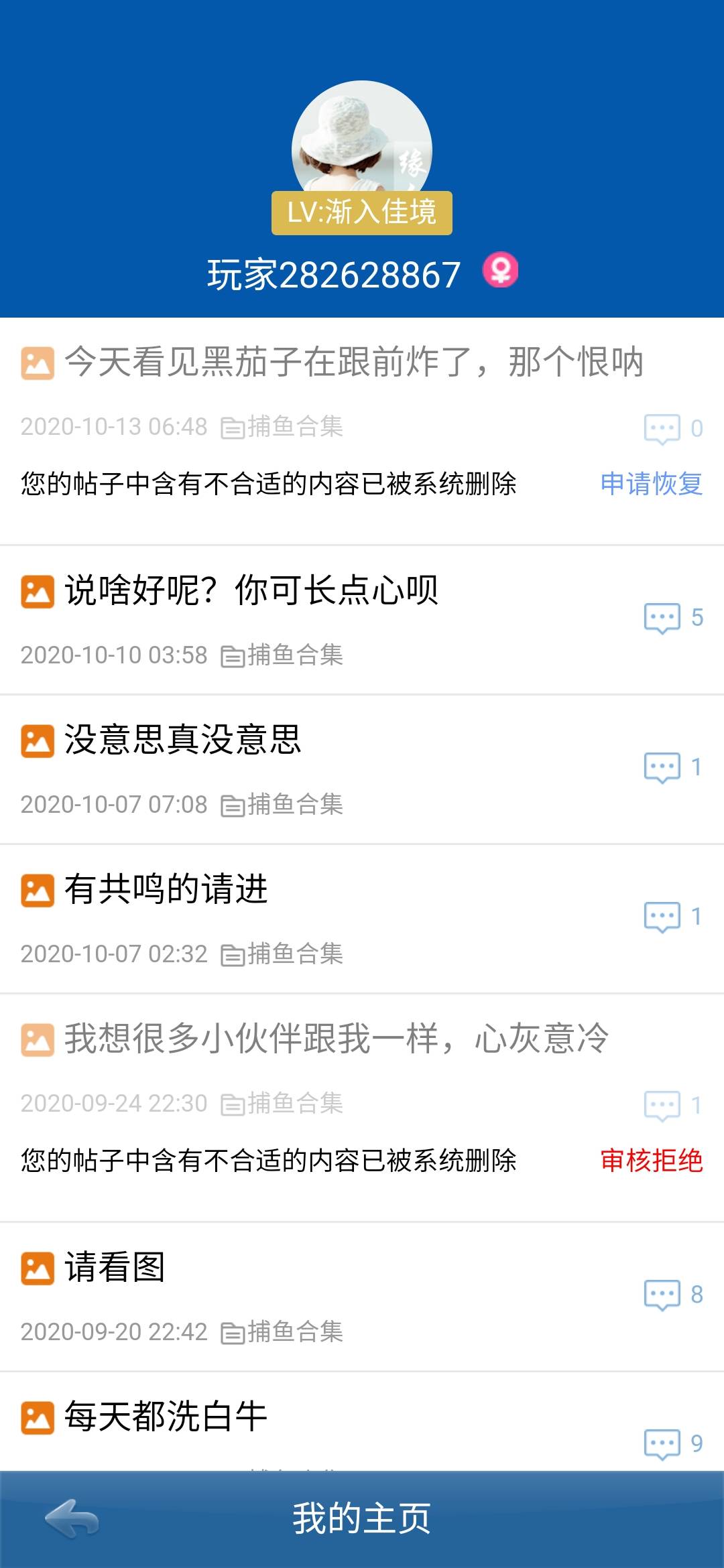Image resolution: width=724 pixels, height=1568 pixels.
Task: Click the image icon next to "说啥好呢" post
Action: pos(37,591)
